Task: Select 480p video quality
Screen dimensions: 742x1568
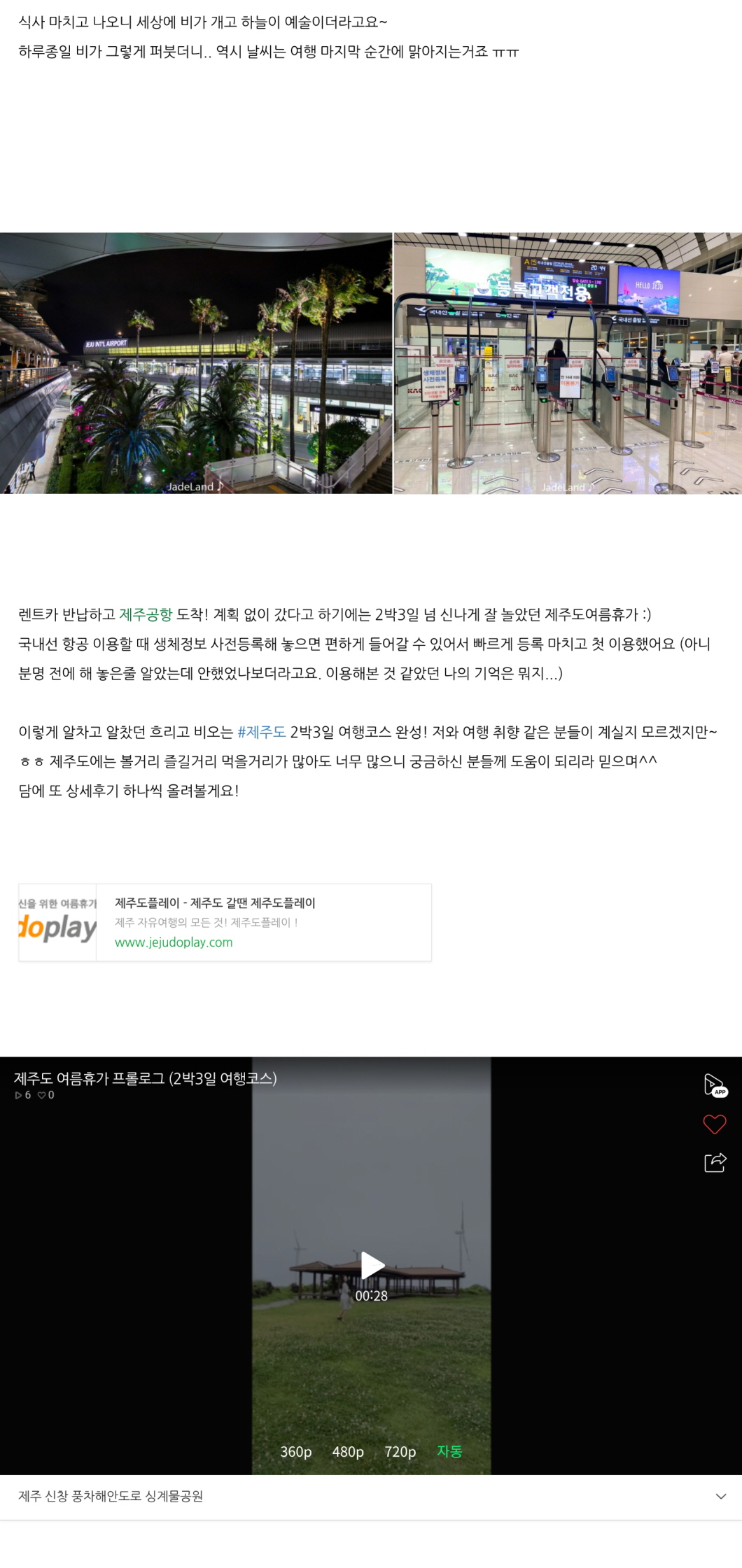Action: (x=347, y=1452)
